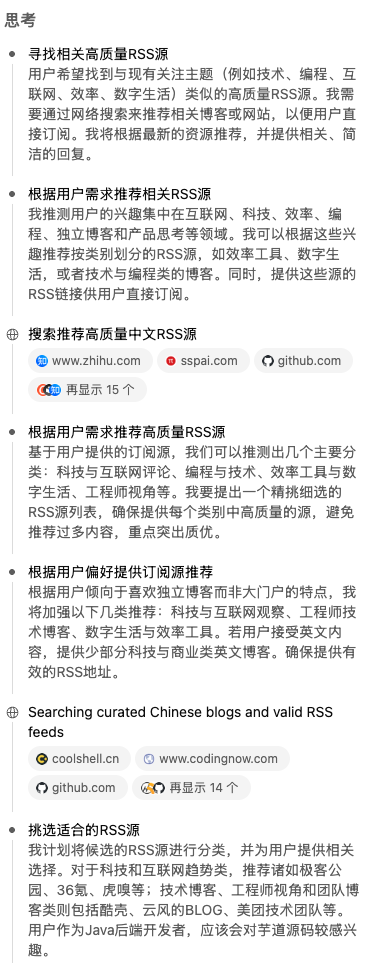Open the www.zhihu.com source chip
The width and height of the screenshot is (370, 963).
(90, 361)
